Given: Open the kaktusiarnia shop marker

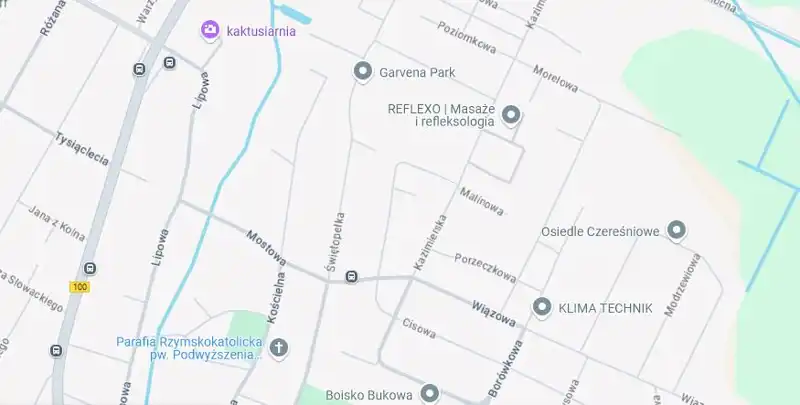Looking at the screenshot, I should point(209,31).
